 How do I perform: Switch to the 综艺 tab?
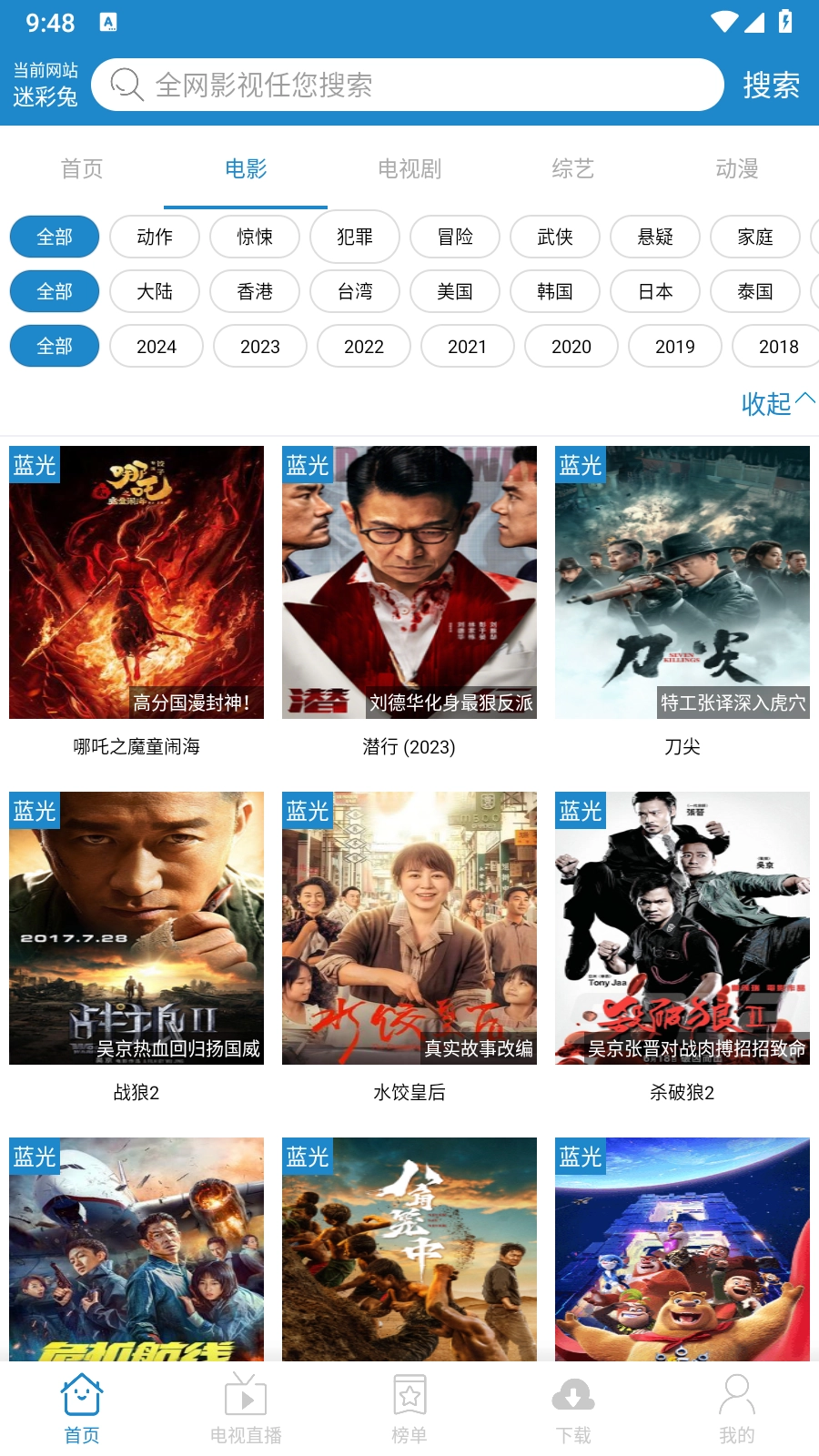[x=573, y=168]
